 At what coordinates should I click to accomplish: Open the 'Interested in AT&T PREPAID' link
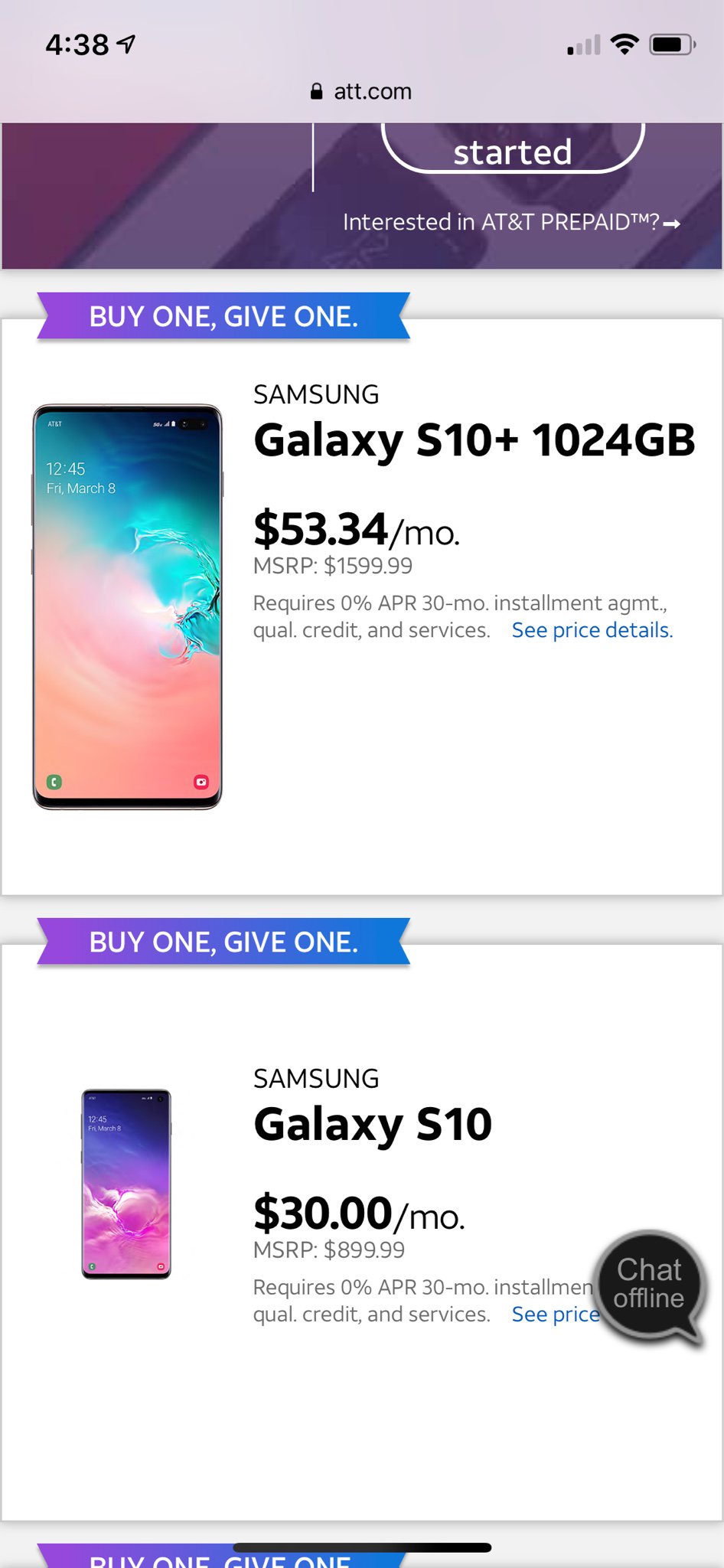(510, 222)
